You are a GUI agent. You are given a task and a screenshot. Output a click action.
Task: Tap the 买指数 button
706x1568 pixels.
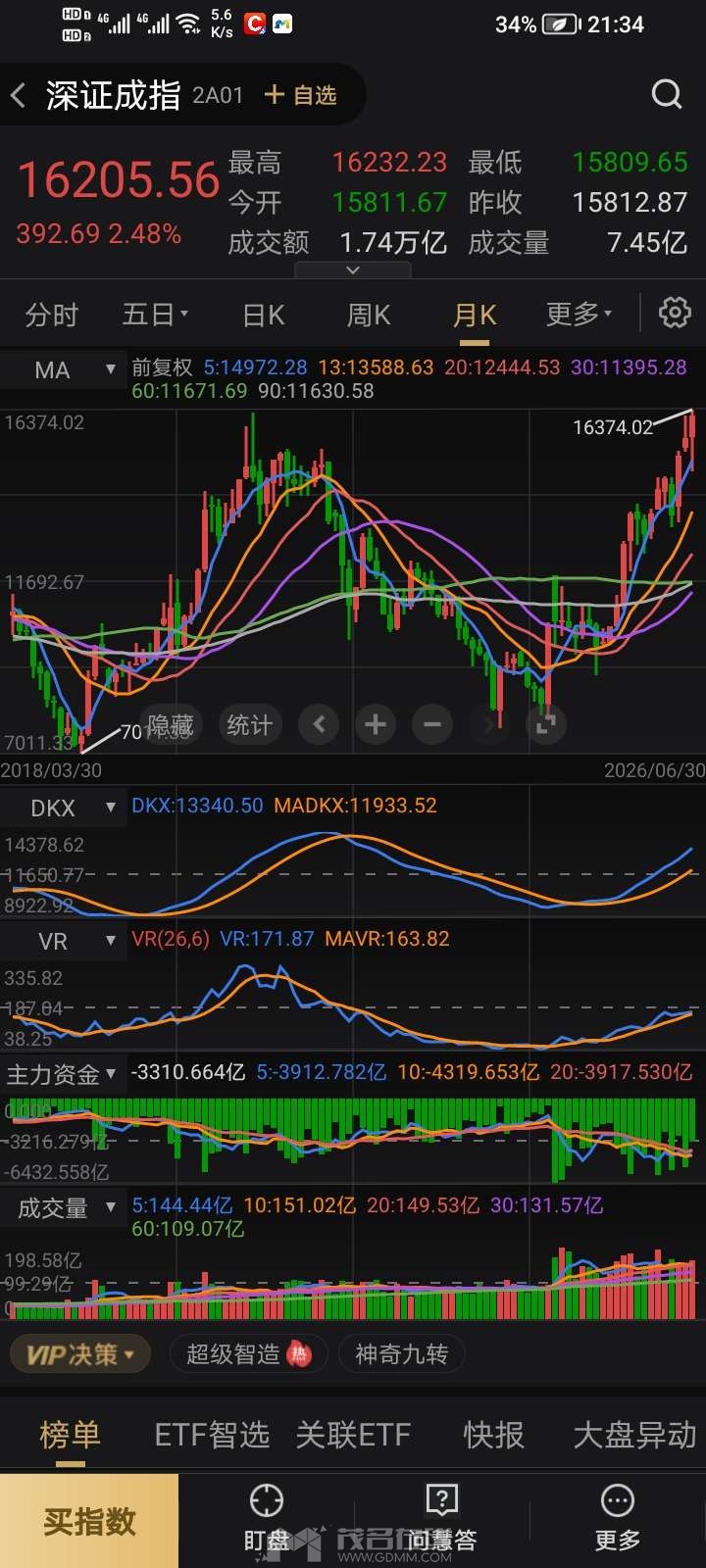tap(89, 1521)
